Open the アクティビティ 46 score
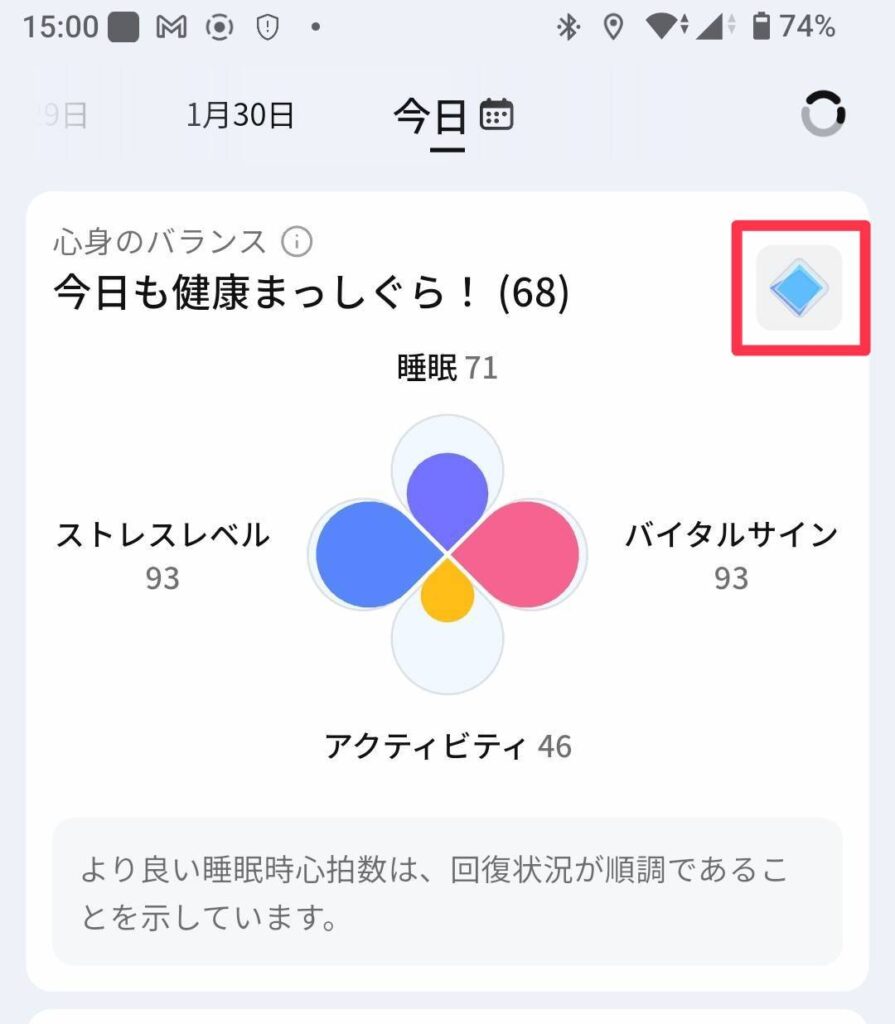The image size is (895, 1024). point(447,746)
